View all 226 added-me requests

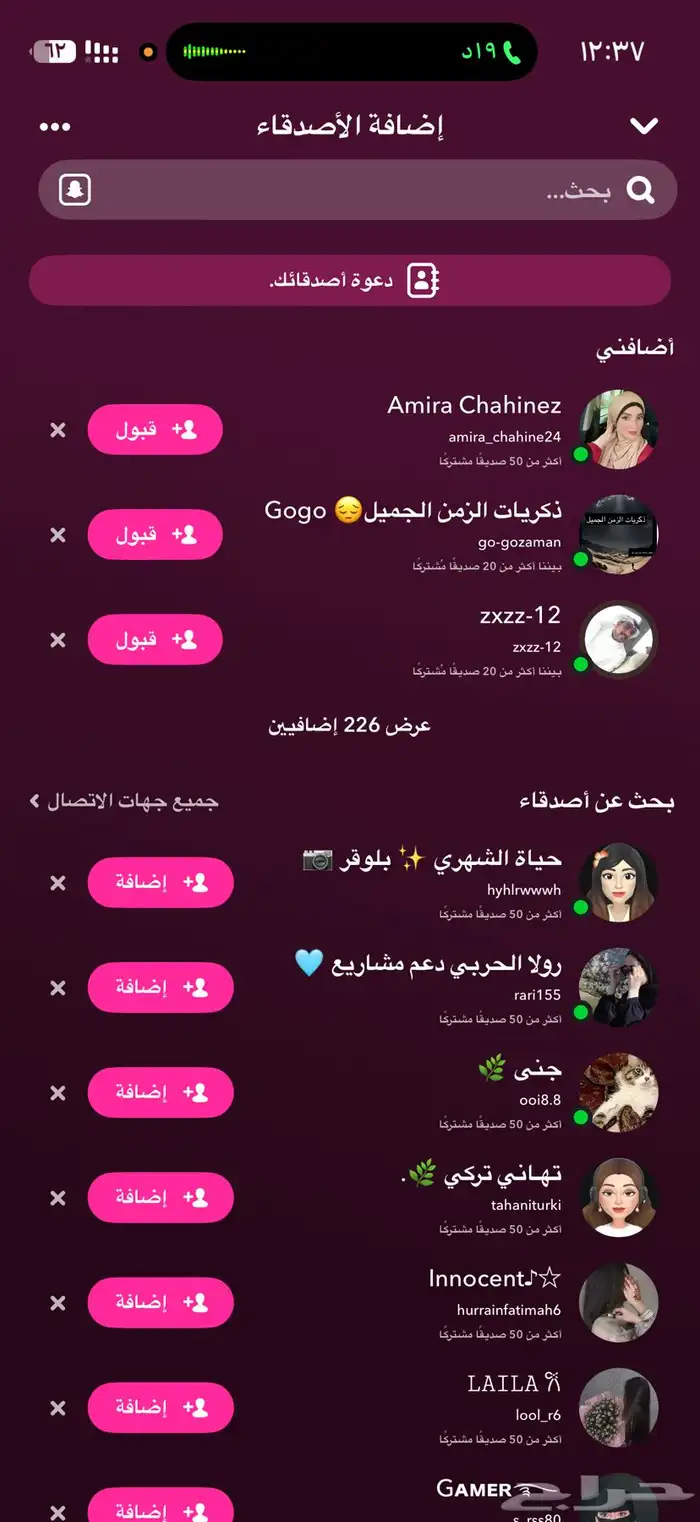tap(350, 726)
